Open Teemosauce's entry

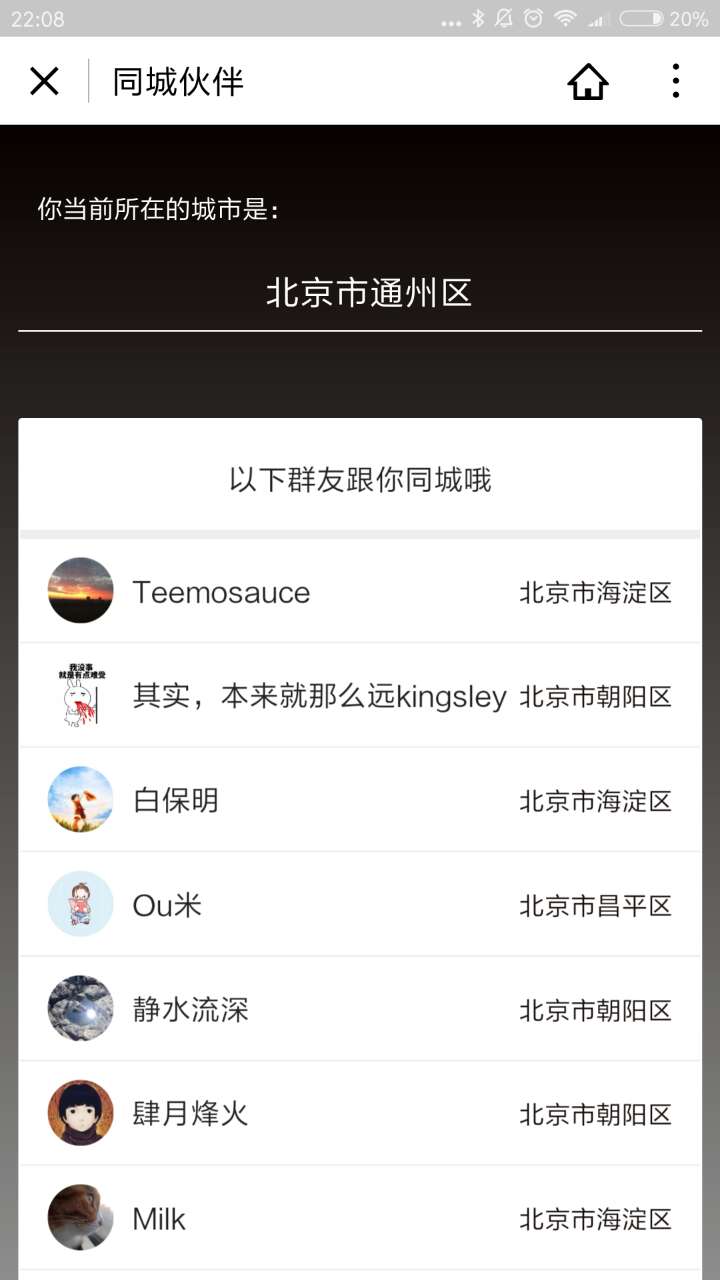(360, 591)
